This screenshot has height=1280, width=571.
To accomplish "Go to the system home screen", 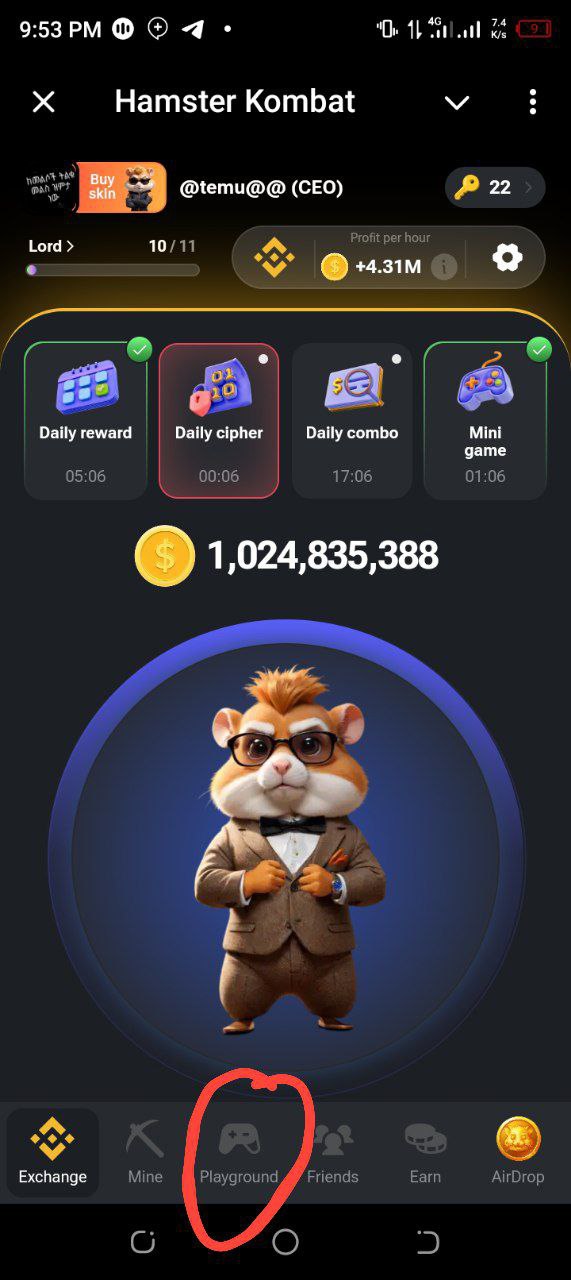I will [286, 1242].
